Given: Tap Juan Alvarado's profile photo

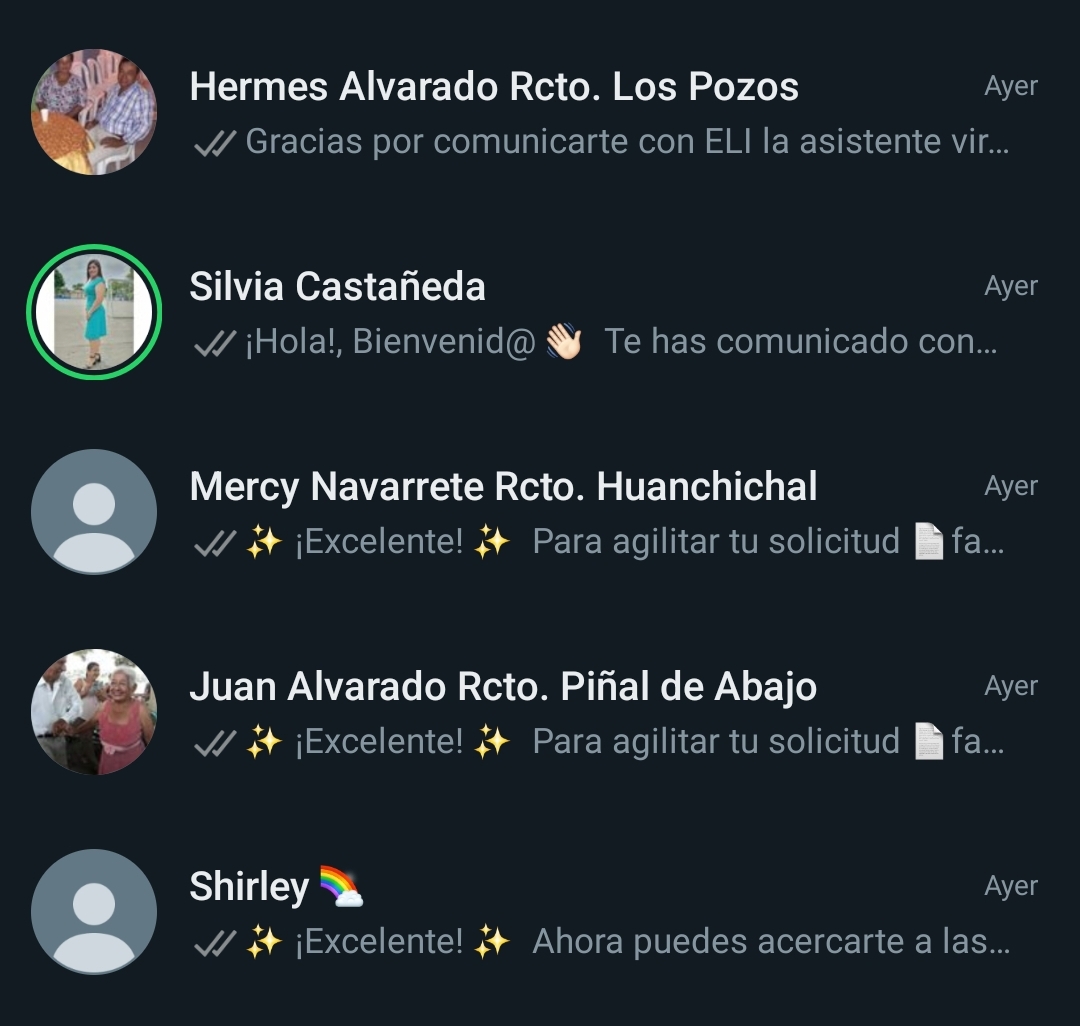Looking at the screenshot, I should tap(94, 712).
